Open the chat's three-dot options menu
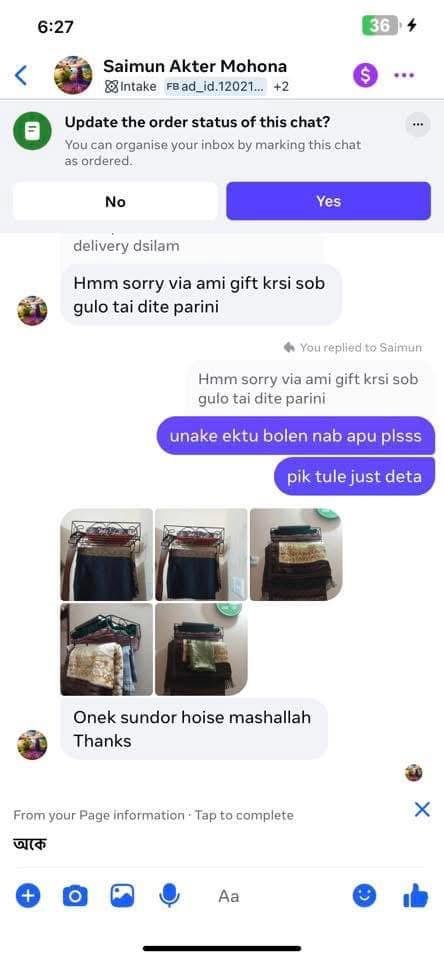 point(404,75)
